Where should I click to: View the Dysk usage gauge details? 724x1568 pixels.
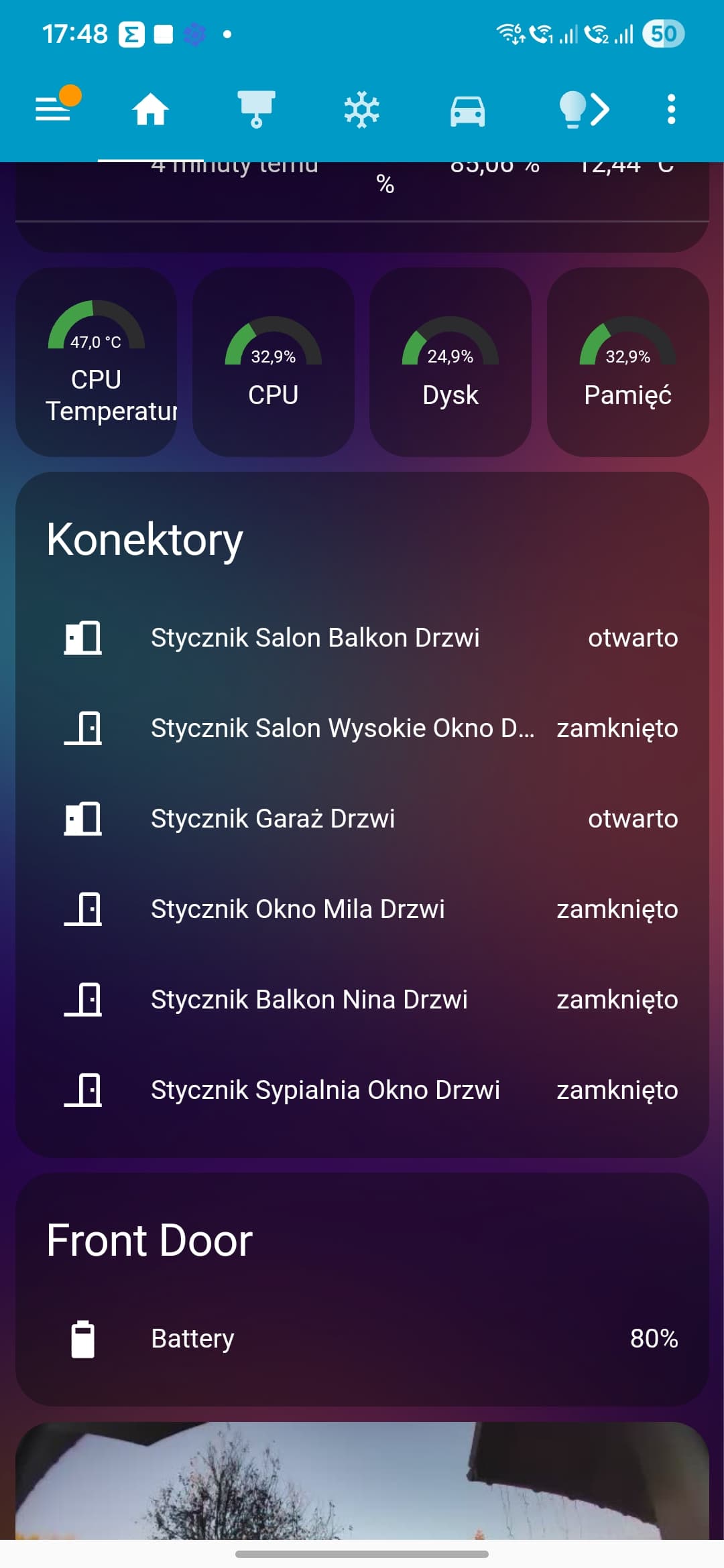pyautogui.click(x=450, y=363)
